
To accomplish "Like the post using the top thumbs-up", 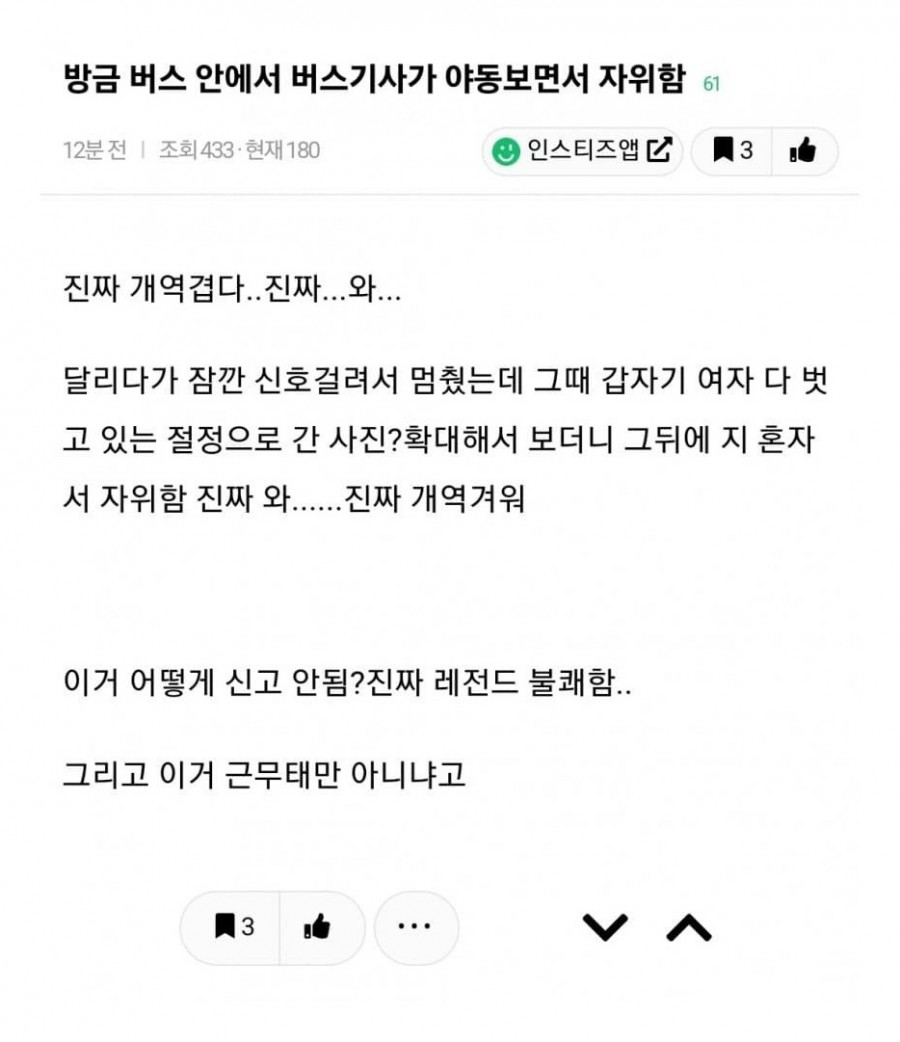I will [802, 151].
